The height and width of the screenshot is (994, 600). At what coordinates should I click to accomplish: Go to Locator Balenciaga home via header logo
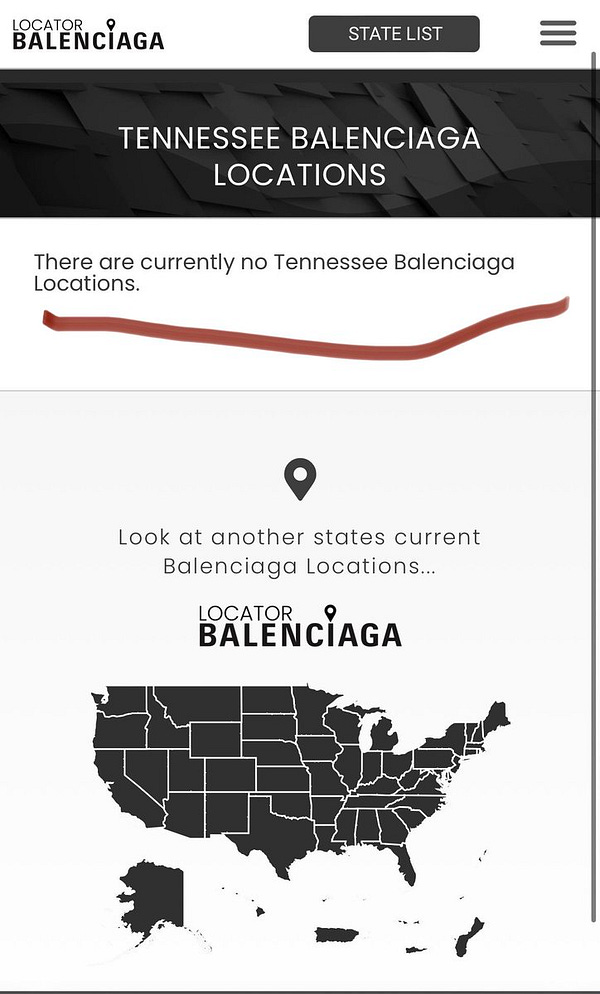(x=88, y=34)
